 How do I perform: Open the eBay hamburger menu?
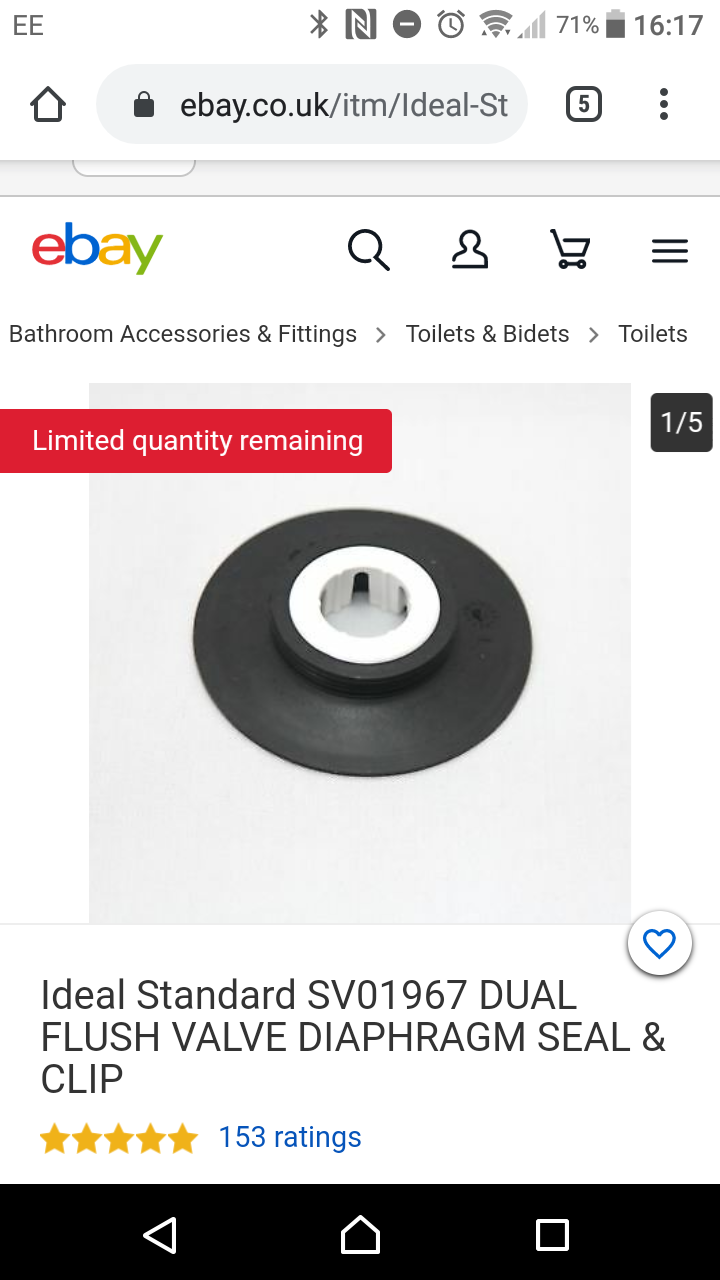tap(670, 250)
